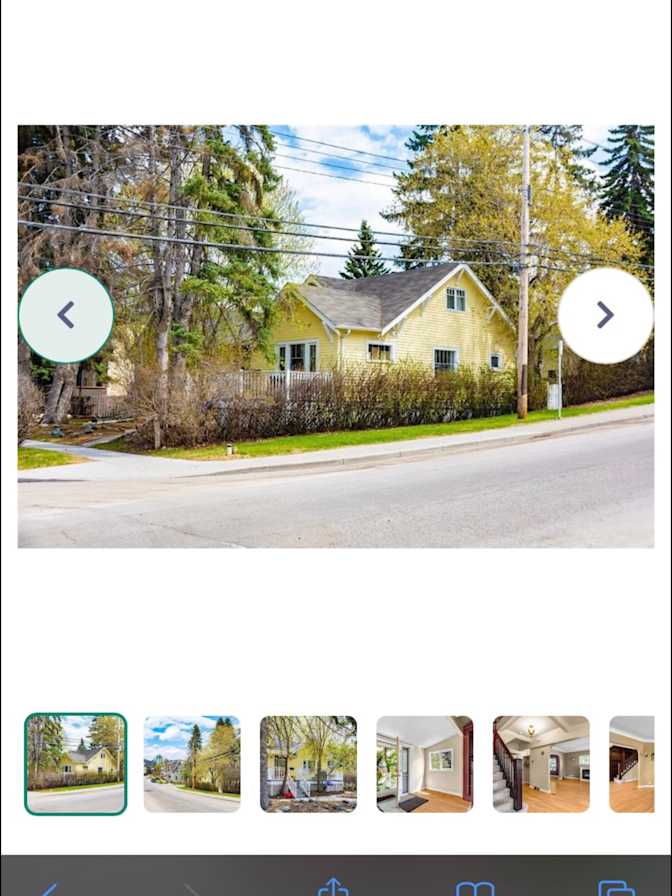Show open browser tabs

(x=616, y=889)
